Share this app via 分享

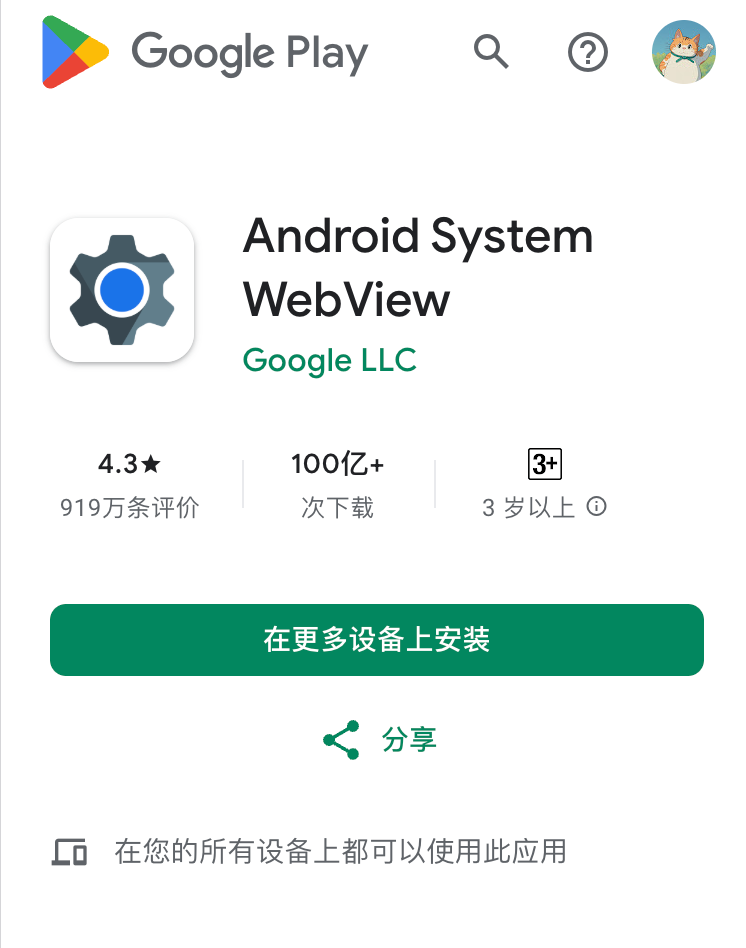coord(379,740)
